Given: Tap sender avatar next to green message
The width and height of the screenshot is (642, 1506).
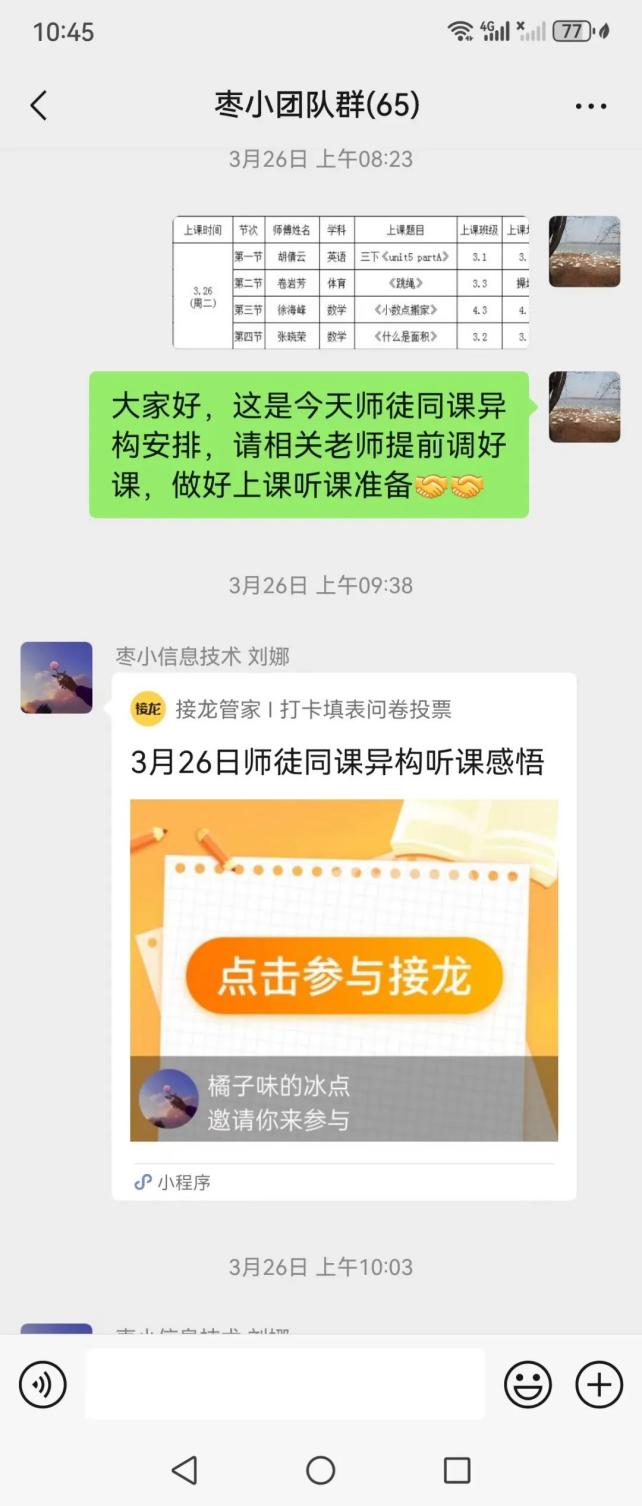Looking at the screenshot, I should coord(584,407).
